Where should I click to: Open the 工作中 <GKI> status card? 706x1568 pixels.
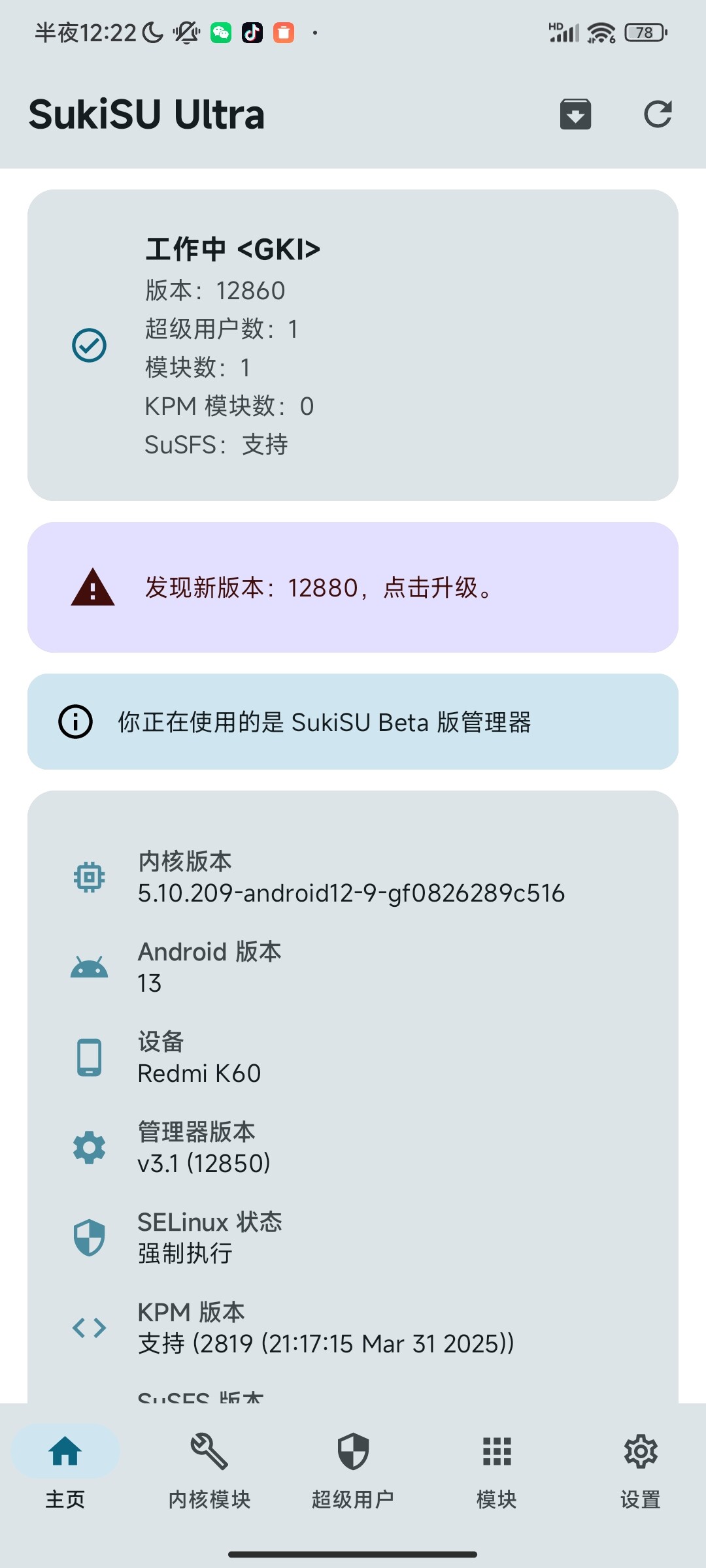[353, 345]
